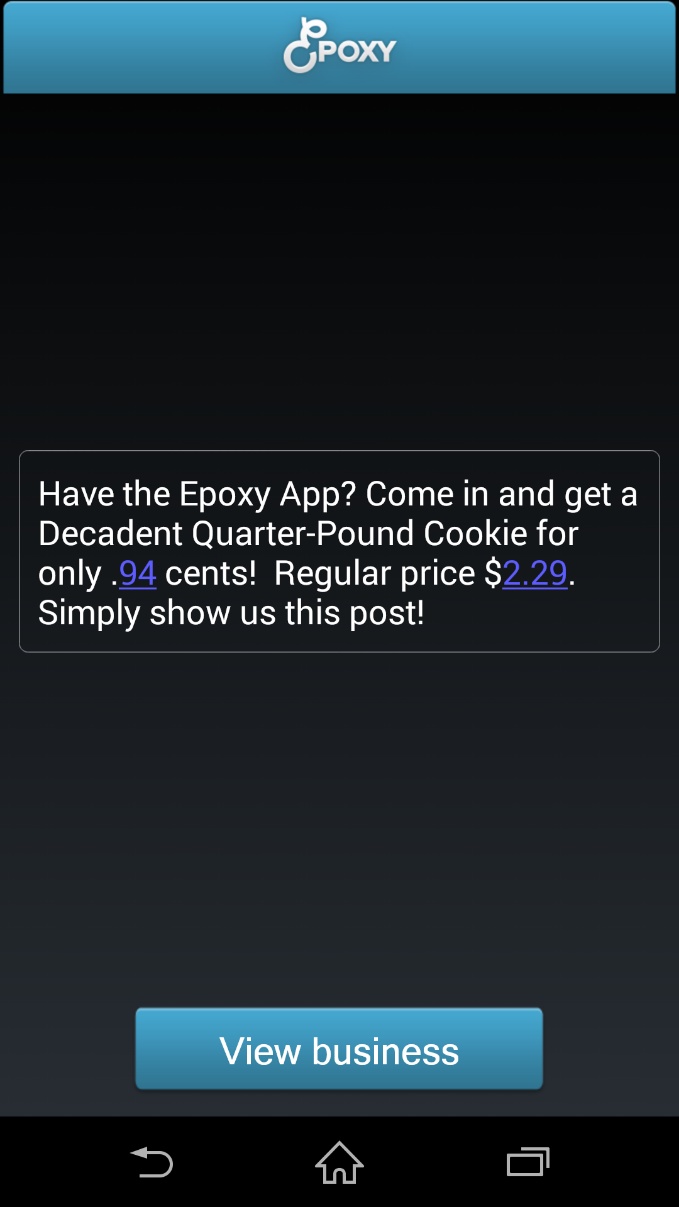Go back using system back button
The height and width of the screenshot is (1207, 679).
click(x=152, y=1162)
